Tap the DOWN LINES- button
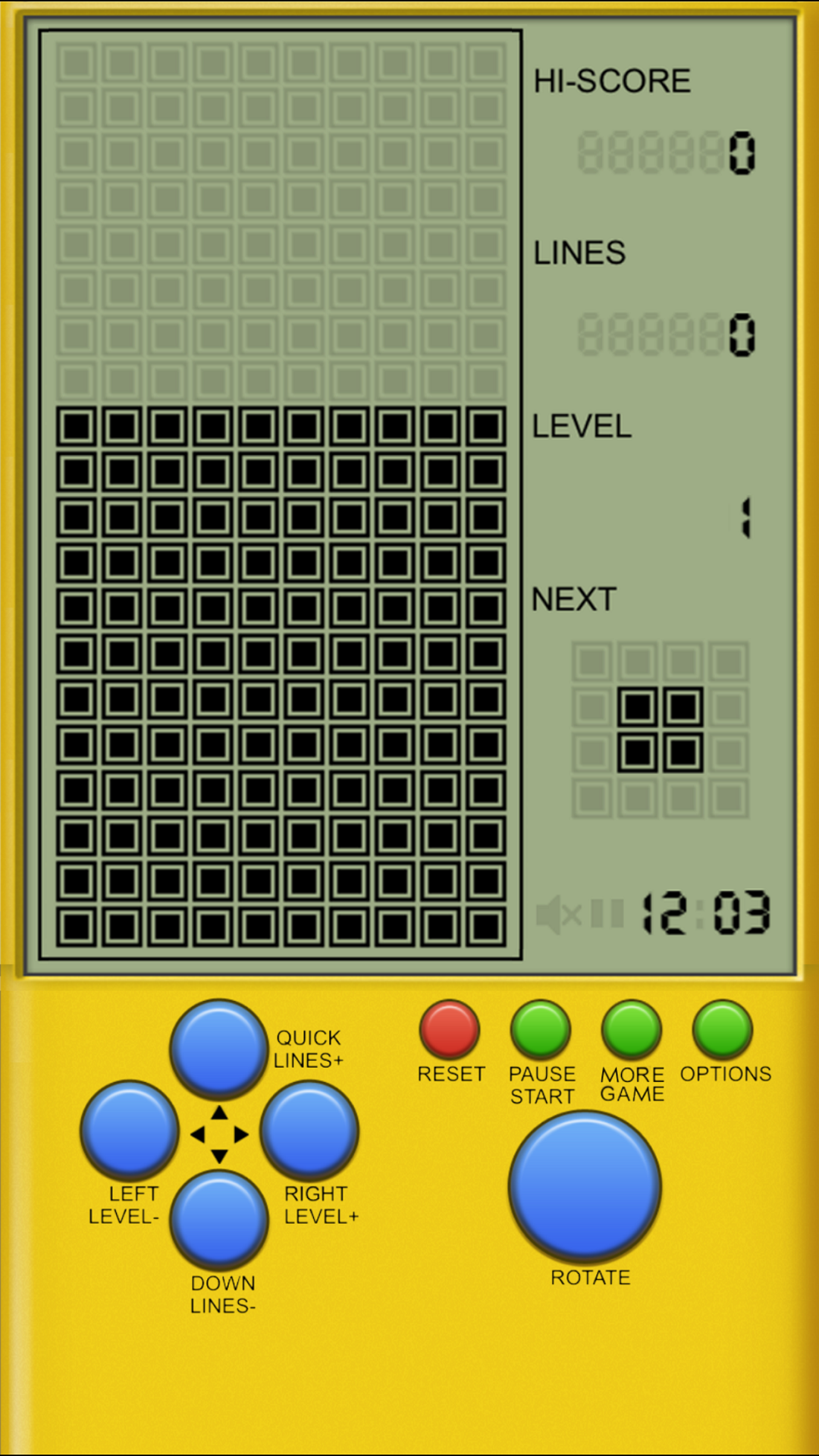This screenshot has height=1456, width=819. point(218,1219)
